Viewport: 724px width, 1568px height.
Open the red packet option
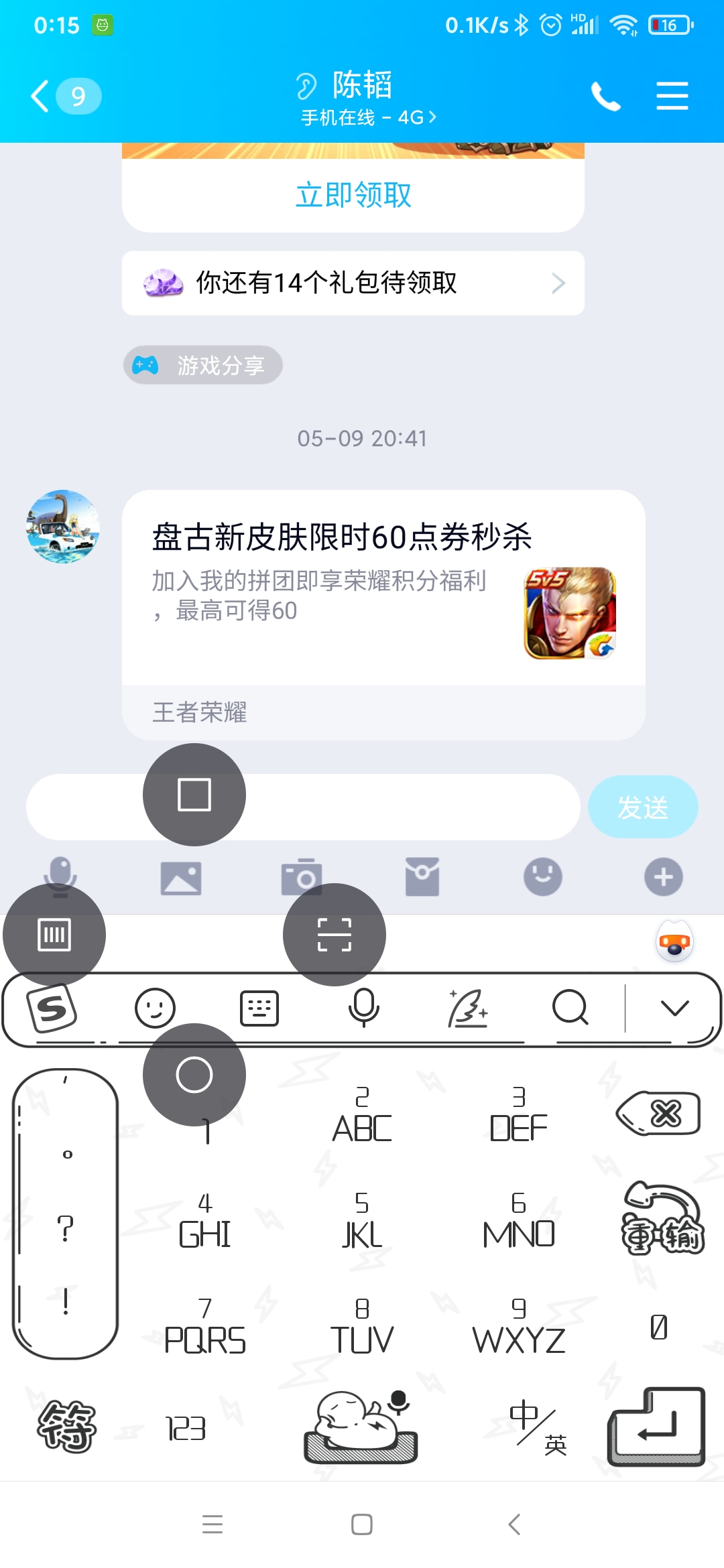click(422, 876)
